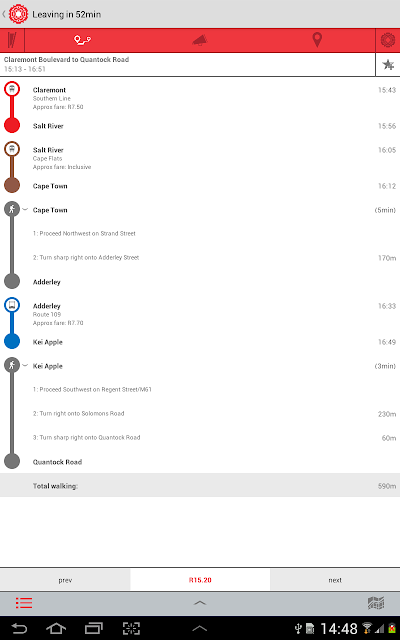Go to the Android home screen

tap(56, 628)
